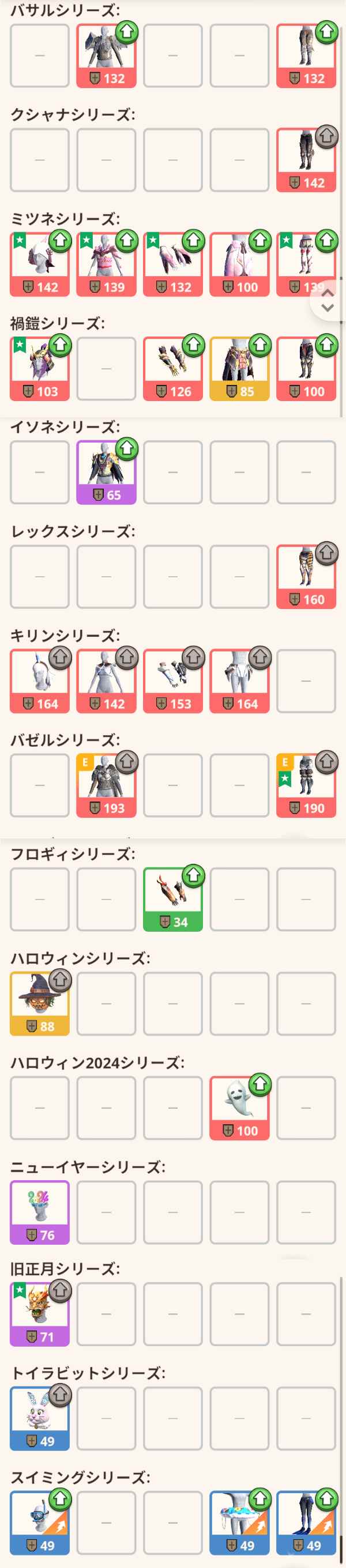Select Halloween series pumpkin head armor 88

pos(40,1004)
